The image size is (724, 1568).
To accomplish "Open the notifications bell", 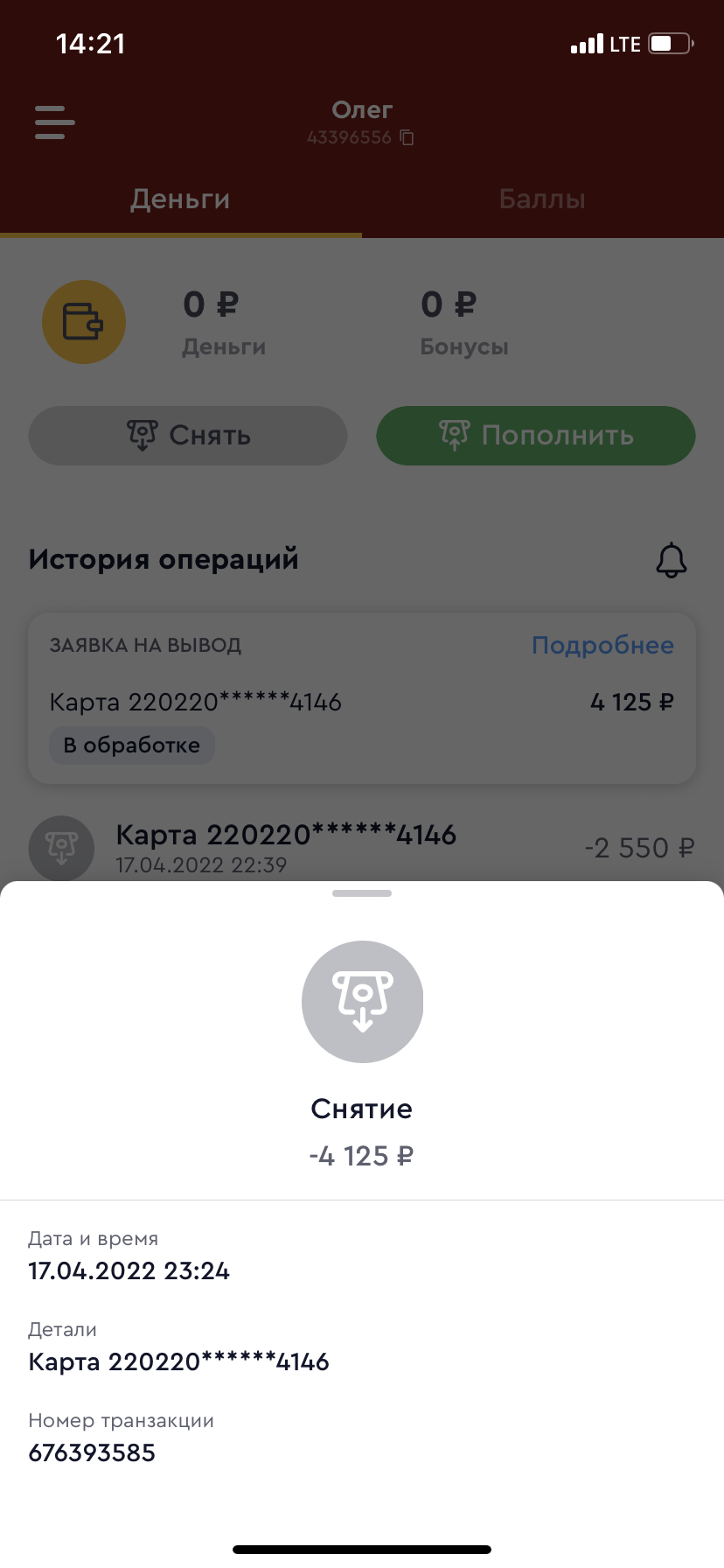I will click(671, 560).
